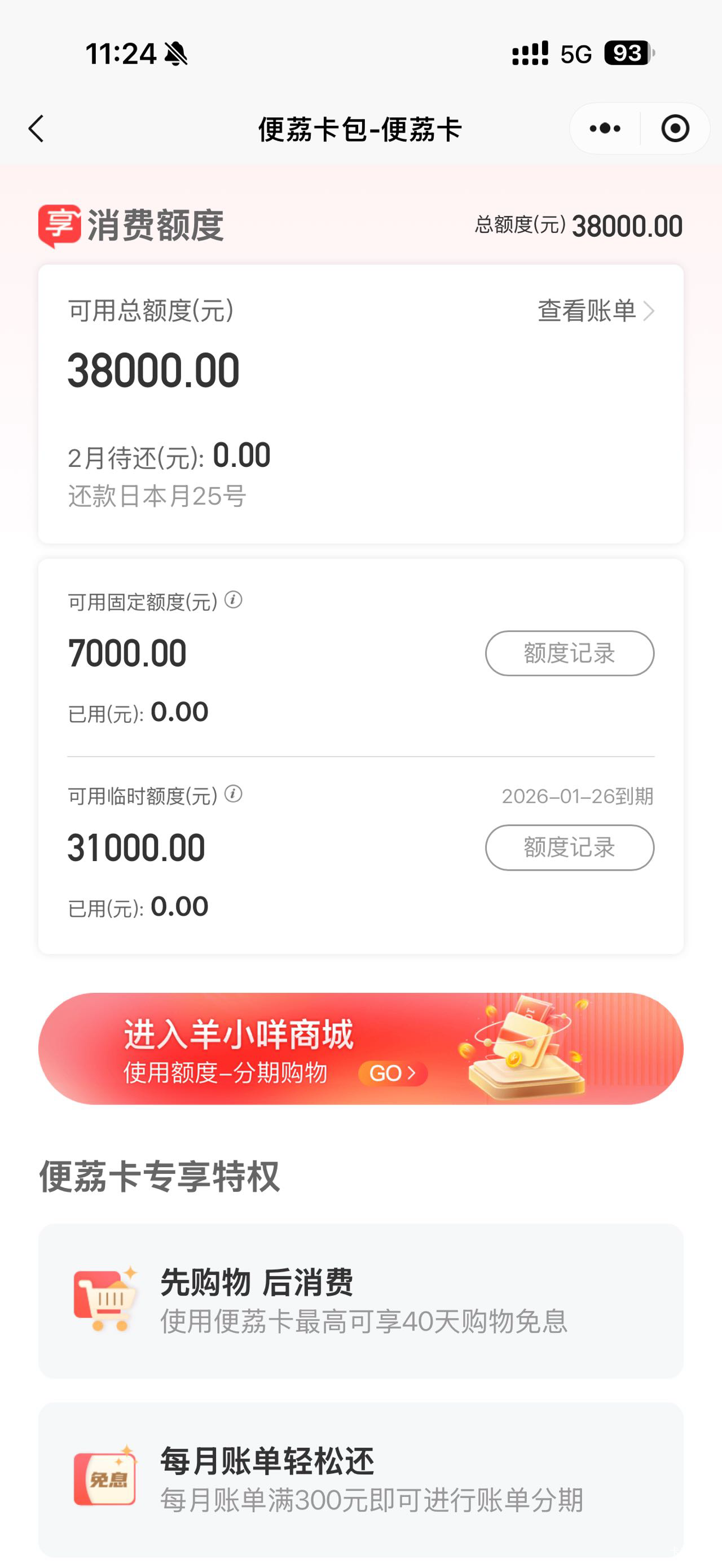Open the mini program more-options menu
Viewport: 722px width, 1568px height.
(x=605, y=129)
